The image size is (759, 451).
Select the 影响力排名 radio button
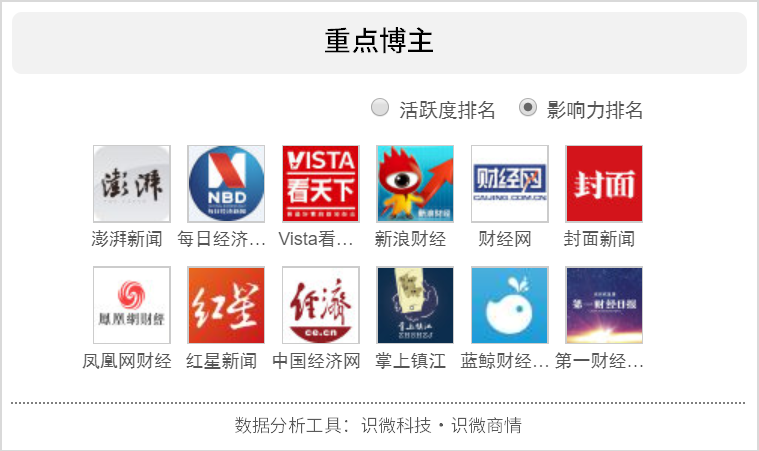[x=528, y=108]
